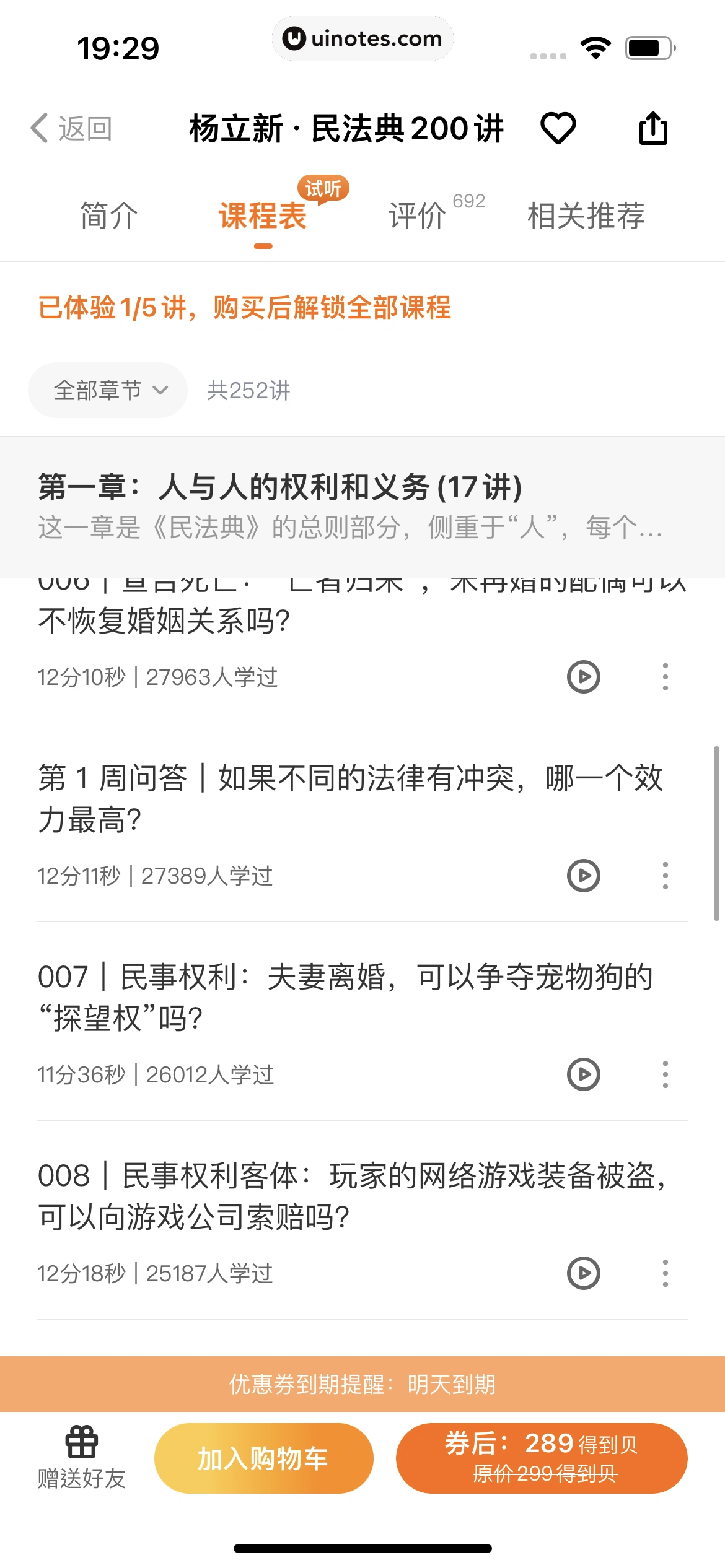725x1568 pixels.
Task: Buy at 券后 289 得到贝
Action: coord(542,1458)
